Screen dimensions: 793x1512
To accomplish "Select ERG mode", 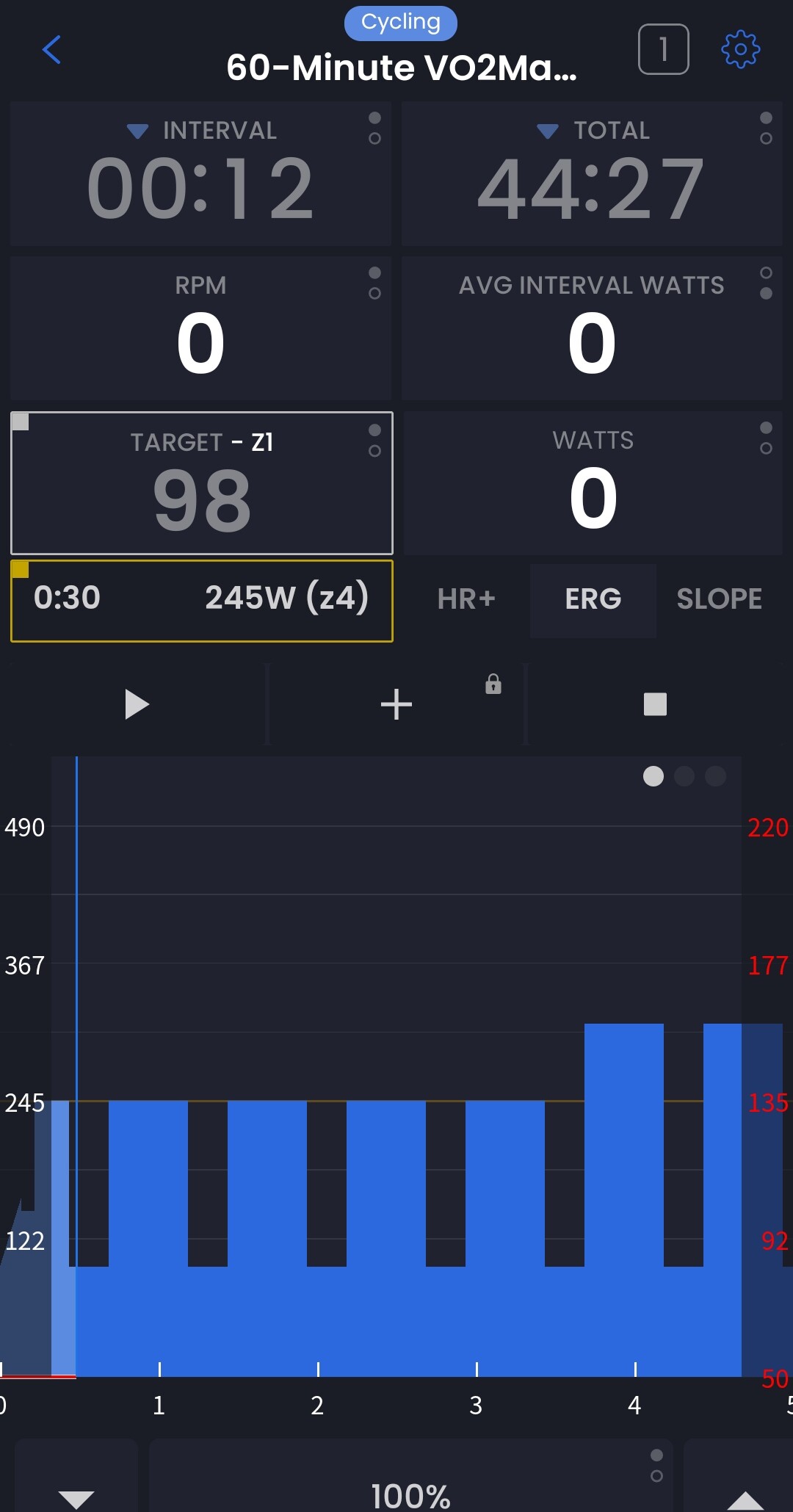I will (593, 599).
